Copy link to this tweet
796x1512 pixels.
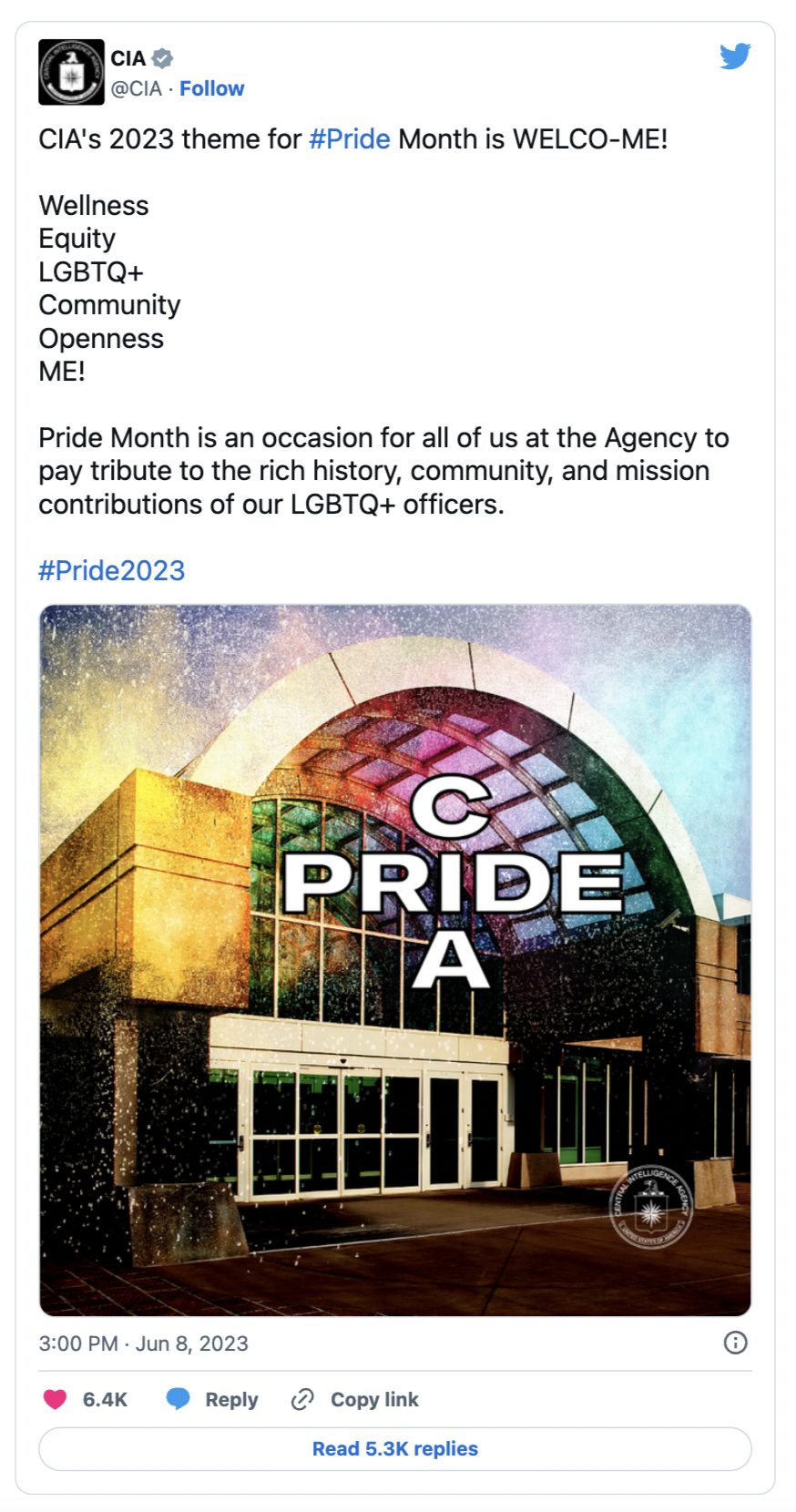tap(354, 1399)
